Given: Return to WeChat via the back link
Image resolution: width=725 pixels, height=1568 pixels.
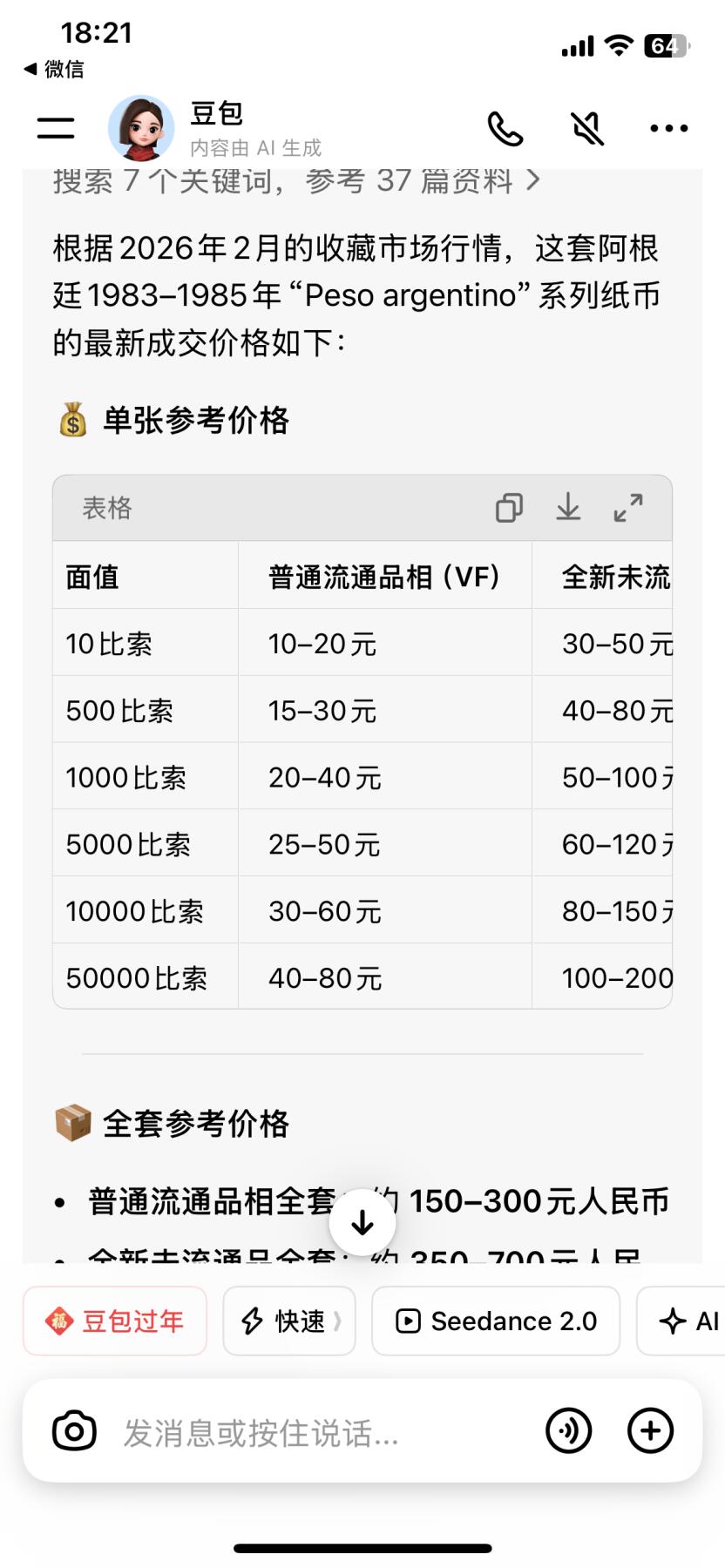Looking at the screenshot, I should pos(54,69).
